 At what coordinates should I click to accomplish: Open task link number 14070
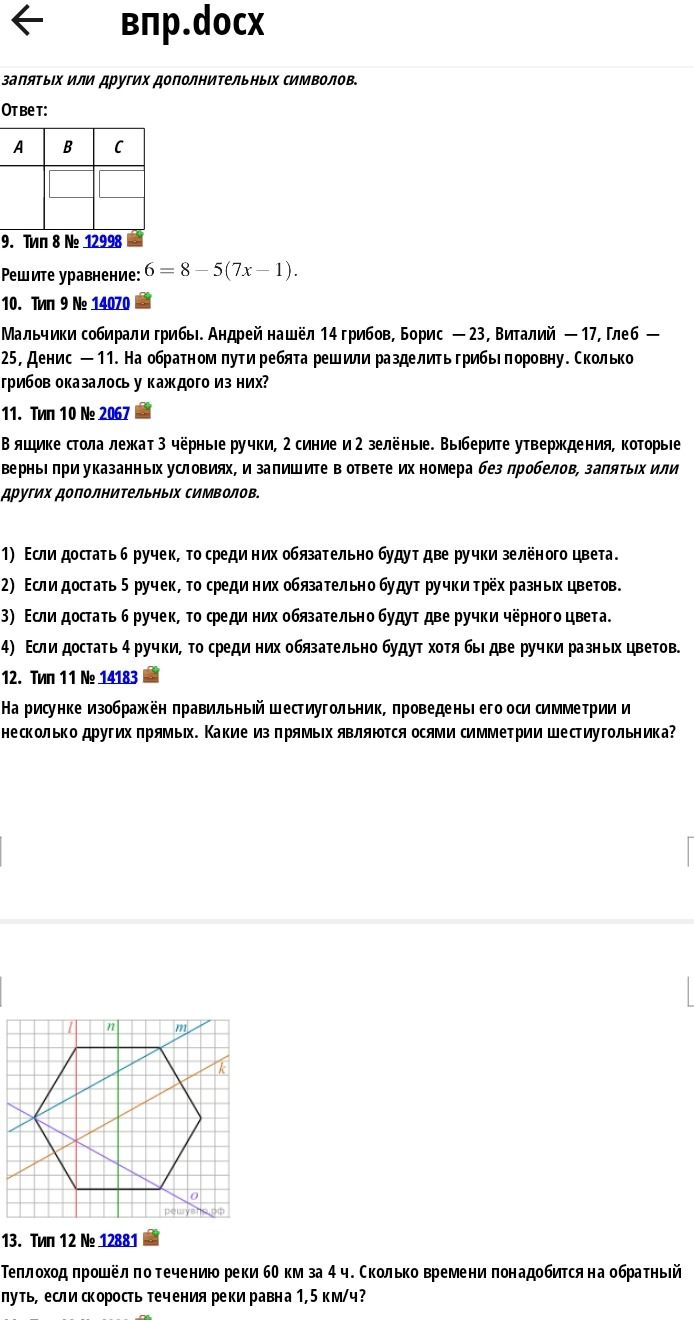110,303
